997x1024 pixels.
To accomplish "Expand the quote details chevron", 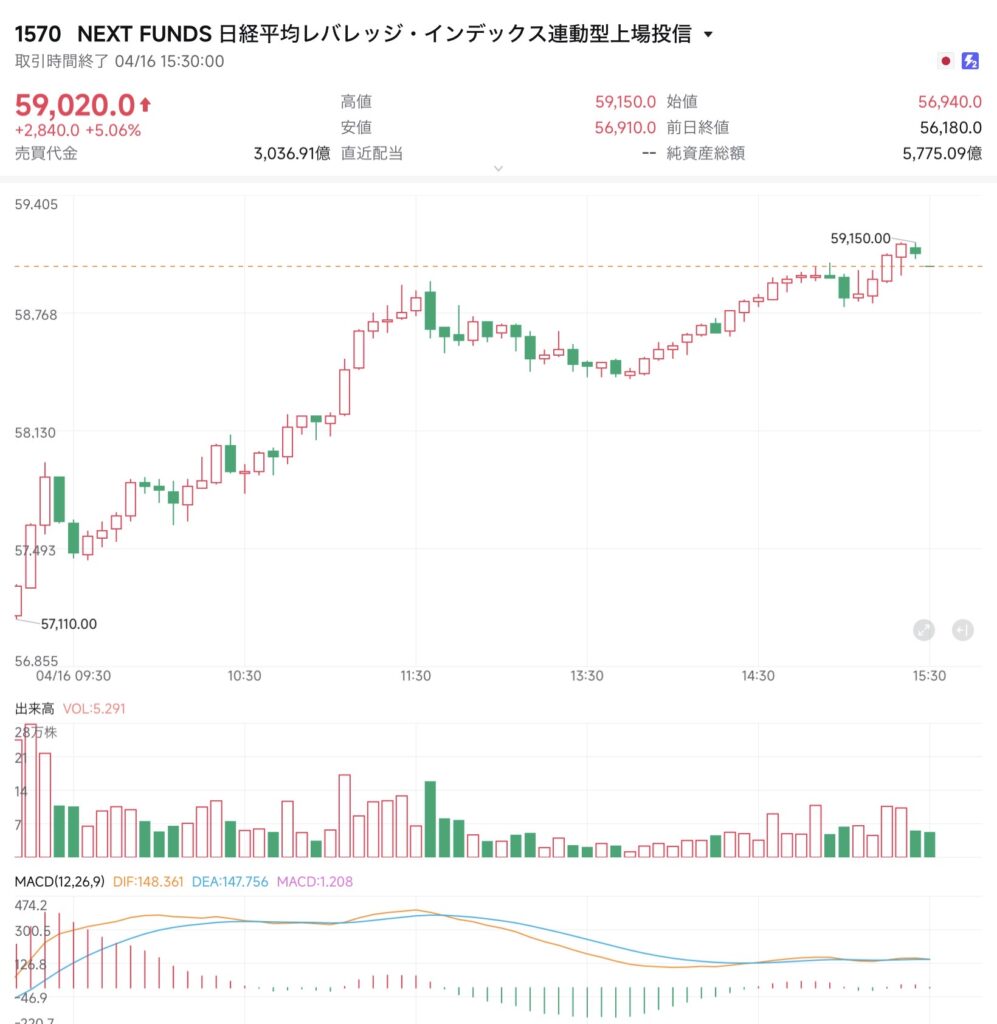I will (498, 170).
